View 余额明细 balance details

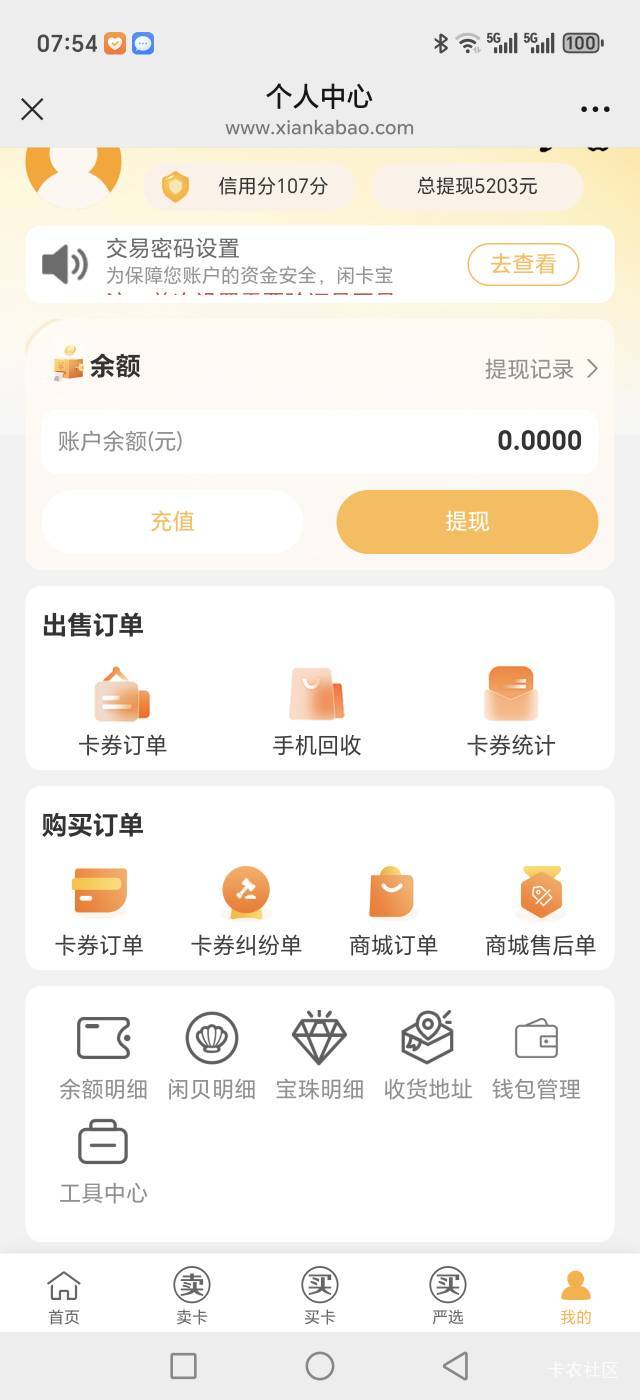click(103, 1056)
